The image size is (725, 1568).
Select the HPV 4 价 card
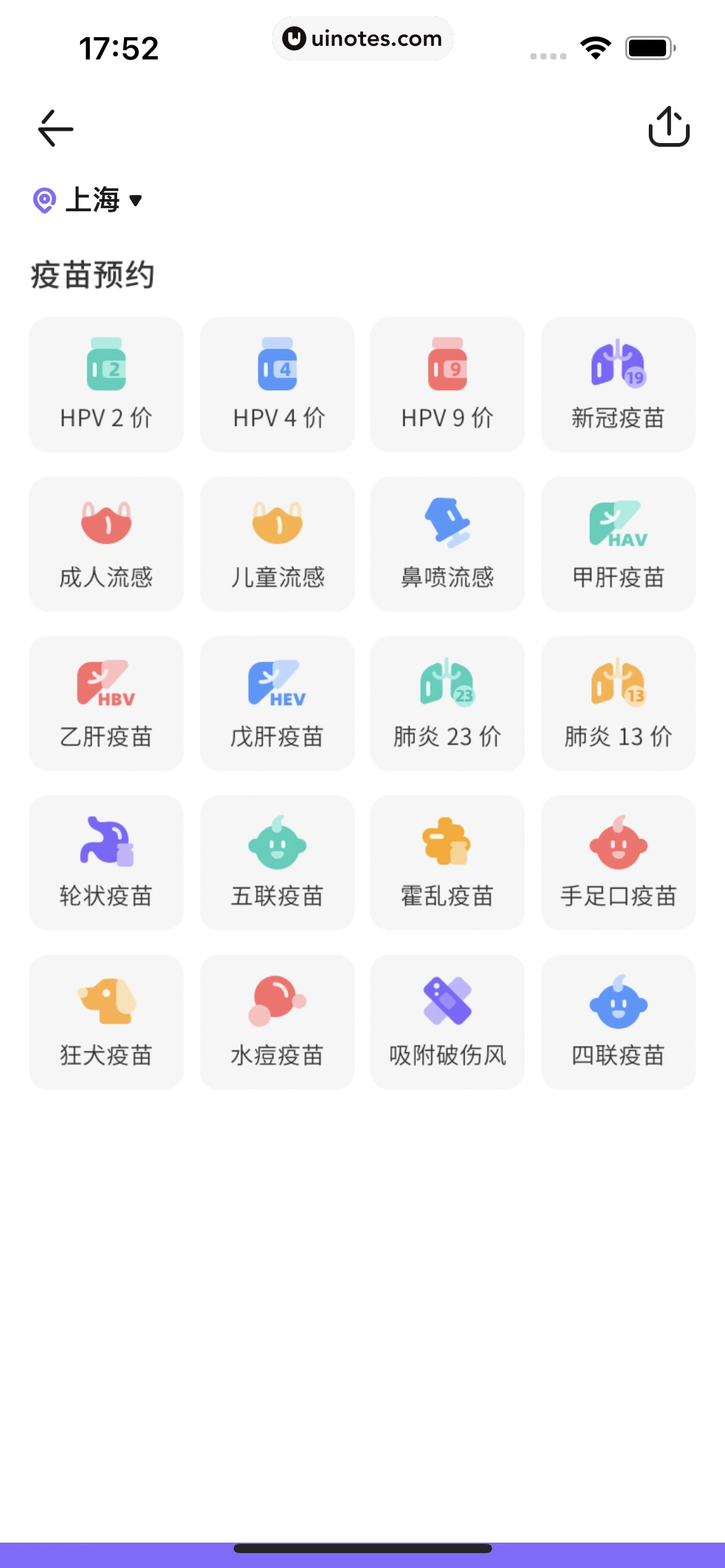pos(276,384)
